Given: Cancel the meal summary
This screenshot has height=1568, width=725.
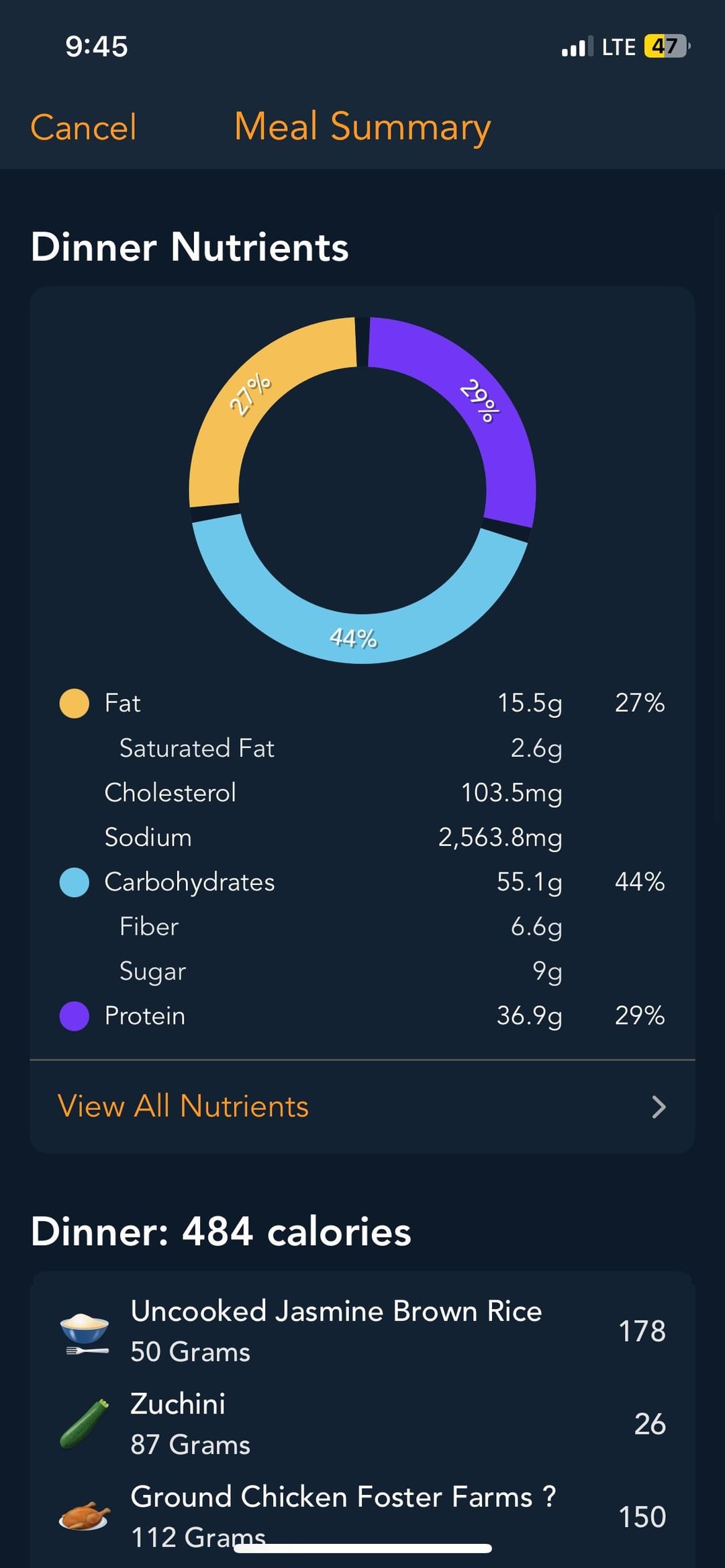Looking at the screenshot, I should tap(83, 127).
